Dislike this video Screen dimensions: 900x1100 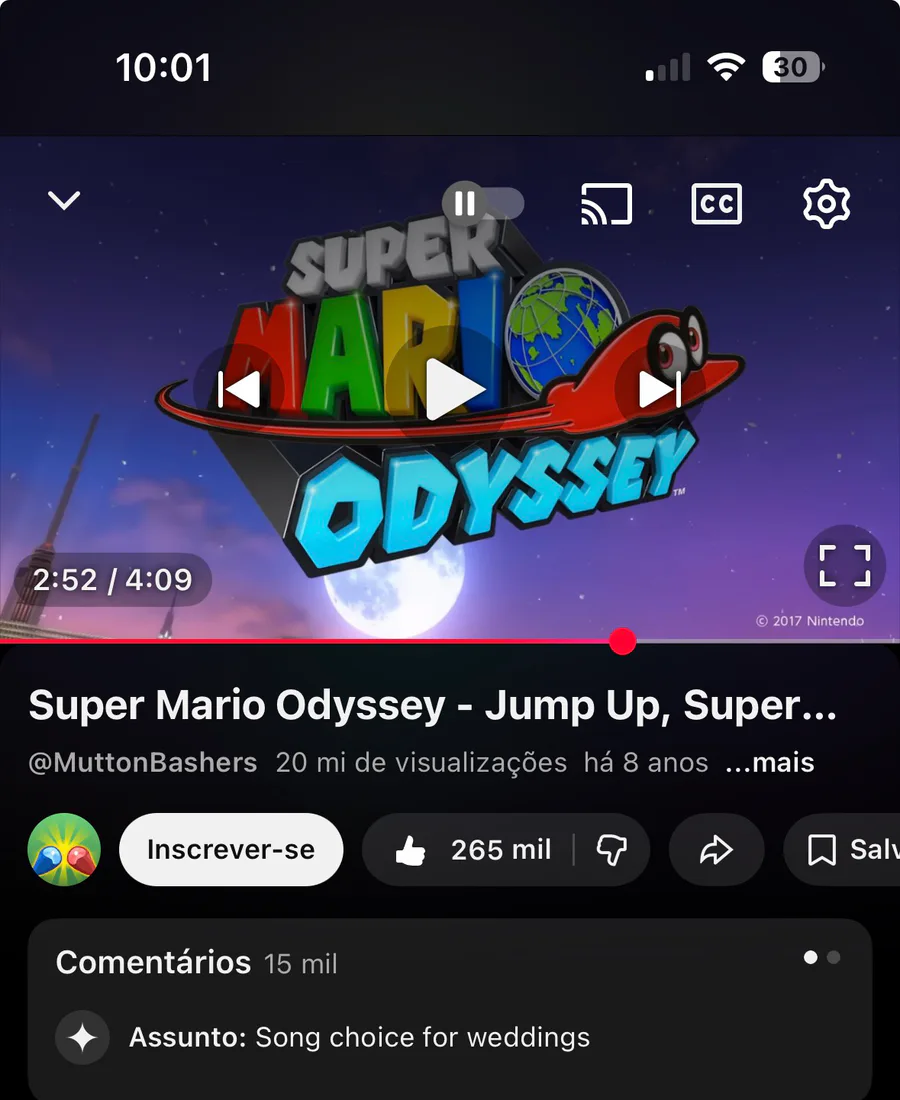611,850
